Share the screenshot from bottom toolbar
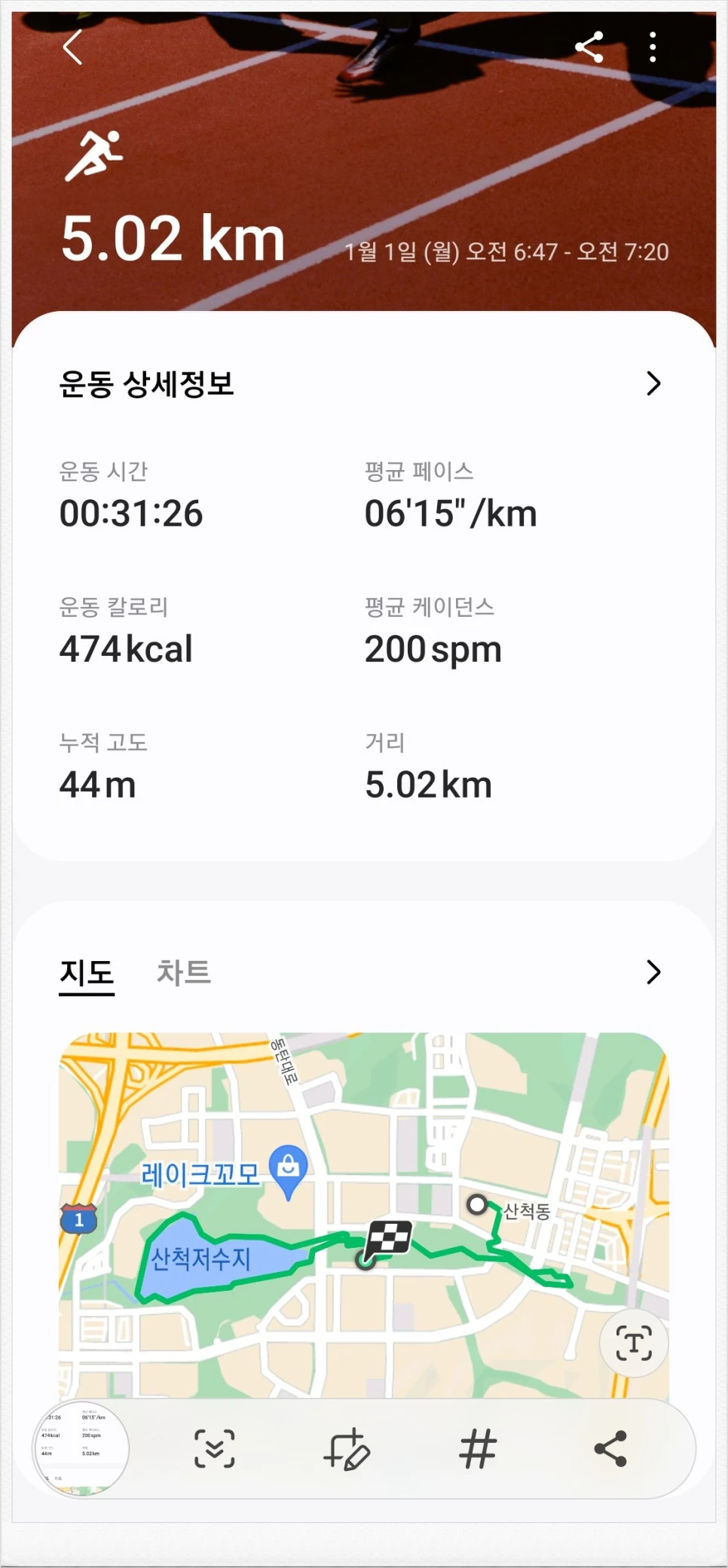 click(x=610, y=1448)
